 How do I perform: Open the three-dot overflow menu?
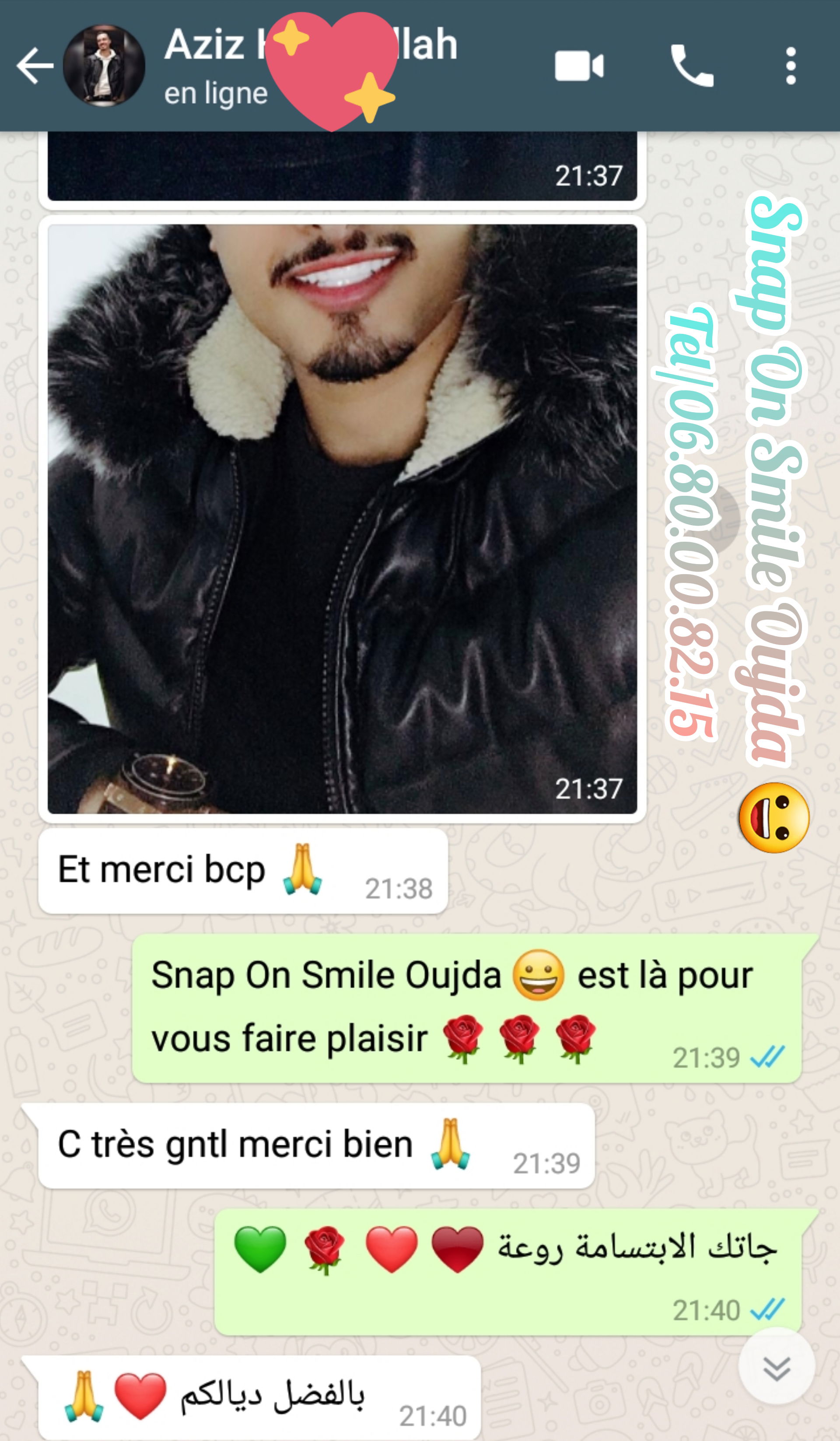coord(791,66)
